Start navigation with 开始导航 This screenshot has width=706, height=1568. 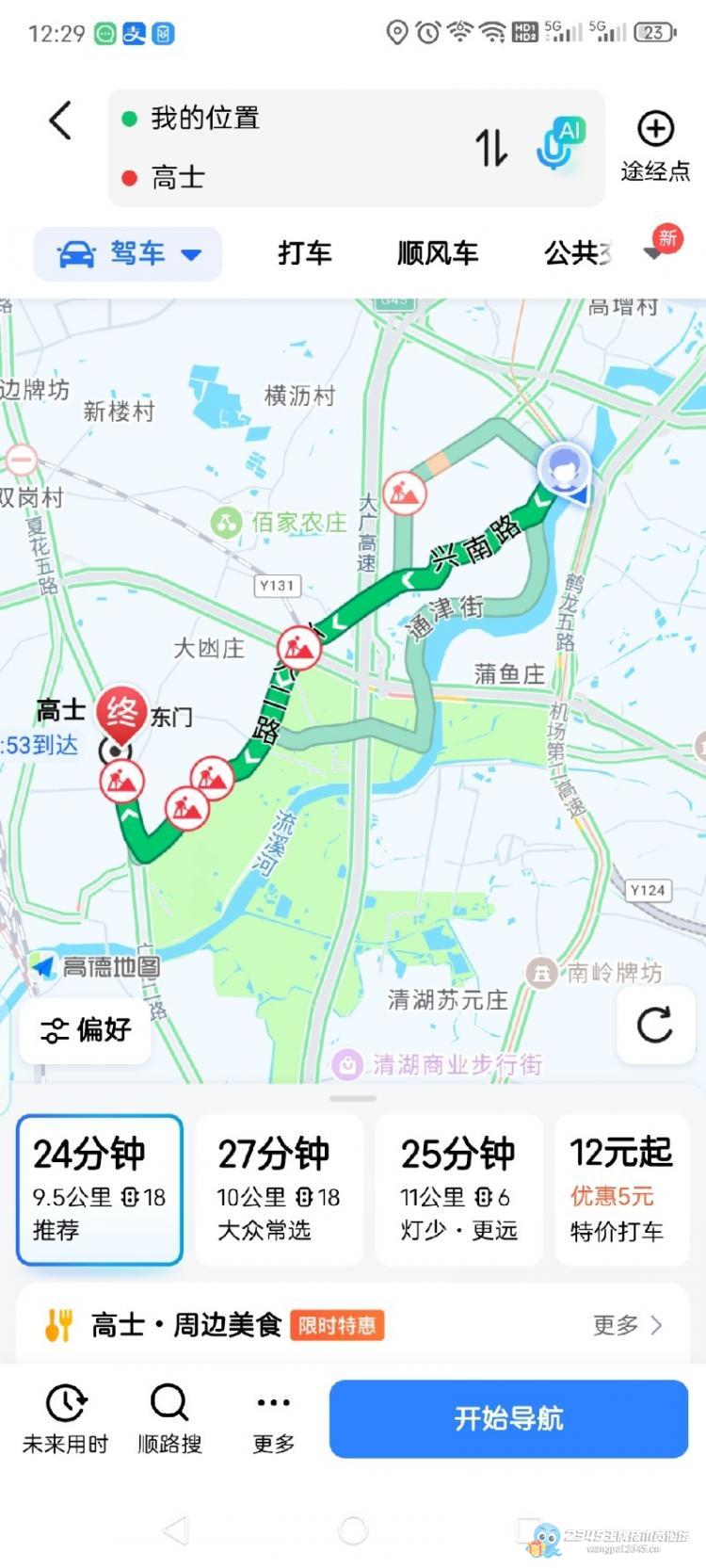tap(508, 1418)
